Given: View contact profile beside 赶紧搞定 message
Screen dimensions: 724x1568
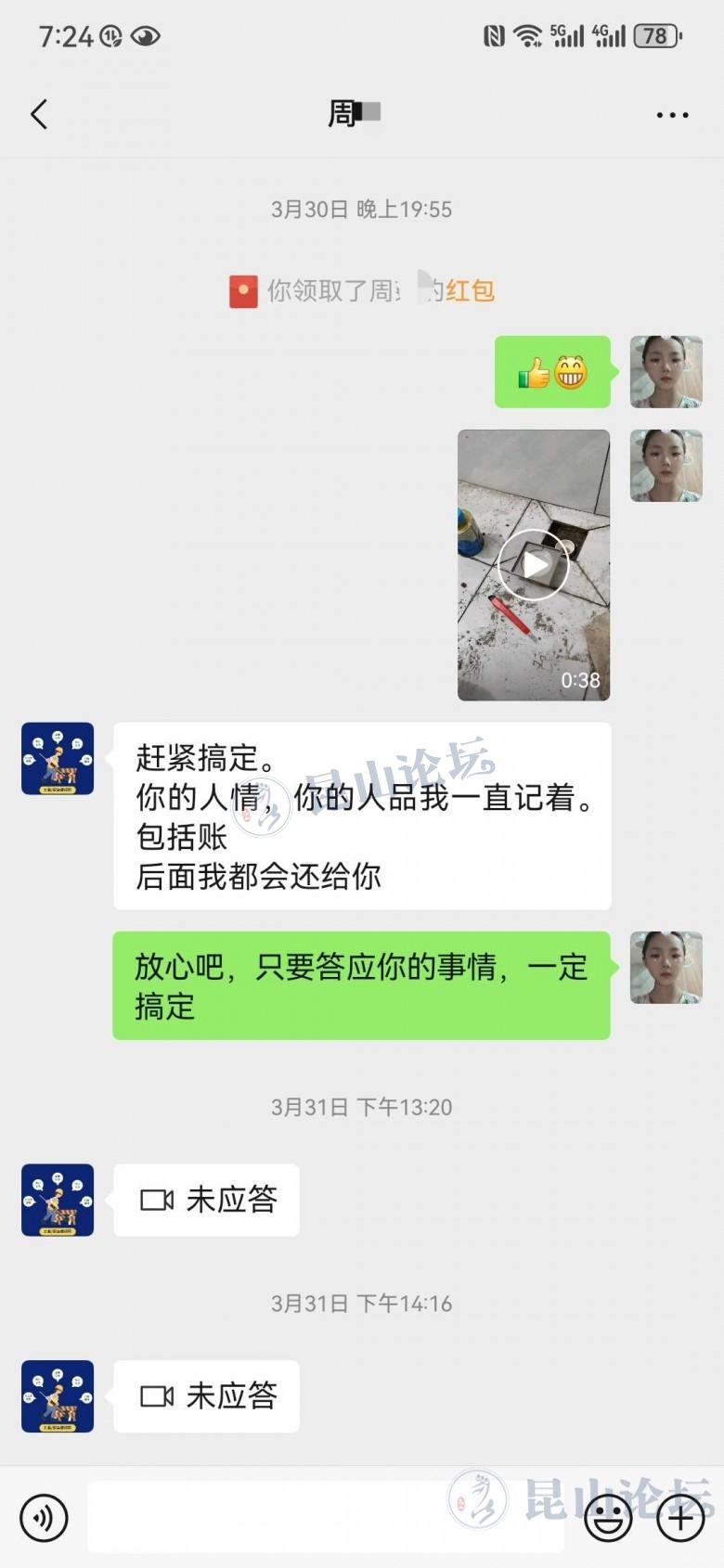Looking at the screenshot, I should [x=58, y=759].
